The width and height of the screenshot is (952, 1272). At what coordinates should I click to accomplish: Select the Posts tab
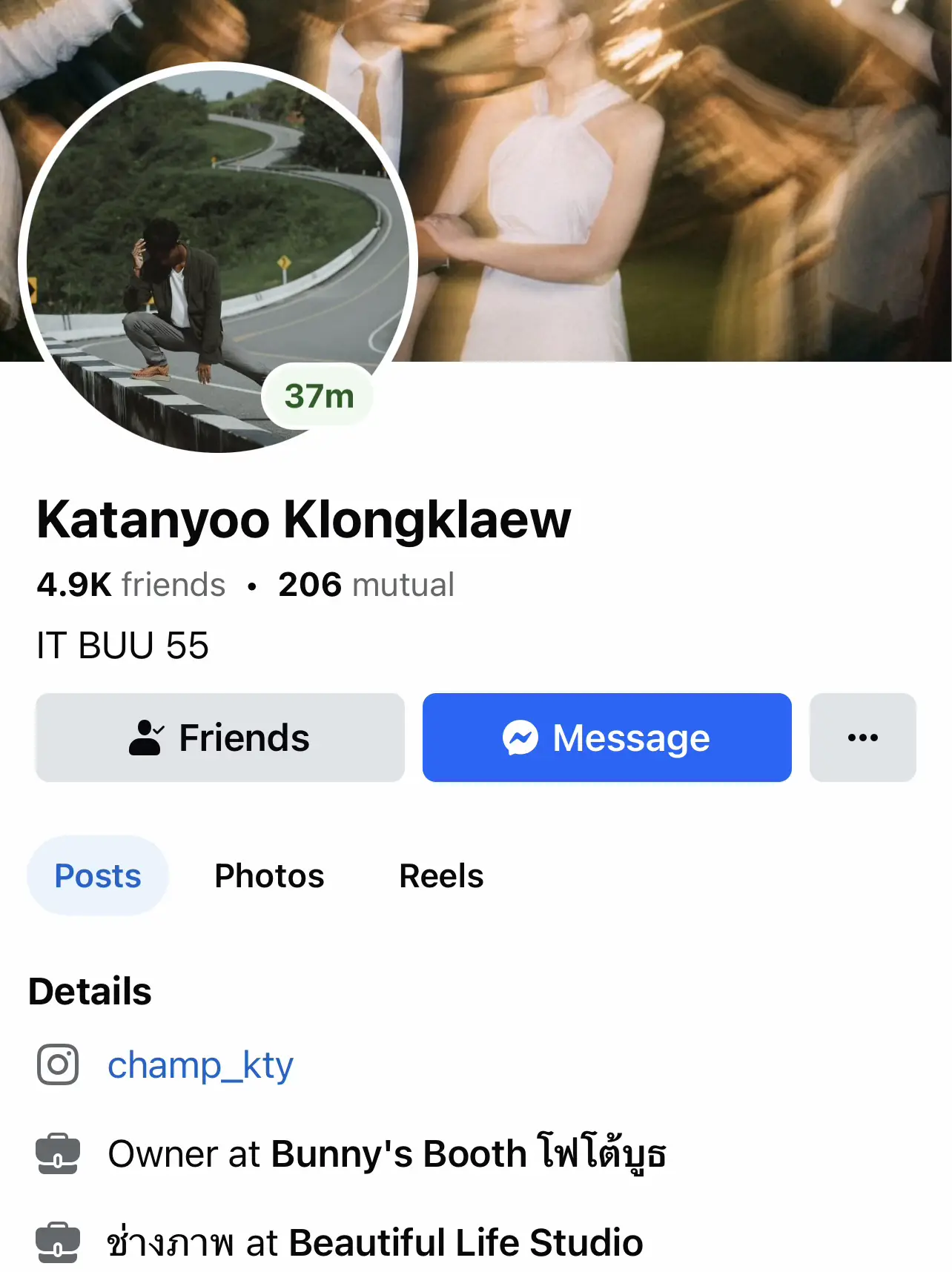[x=98, y=876]
